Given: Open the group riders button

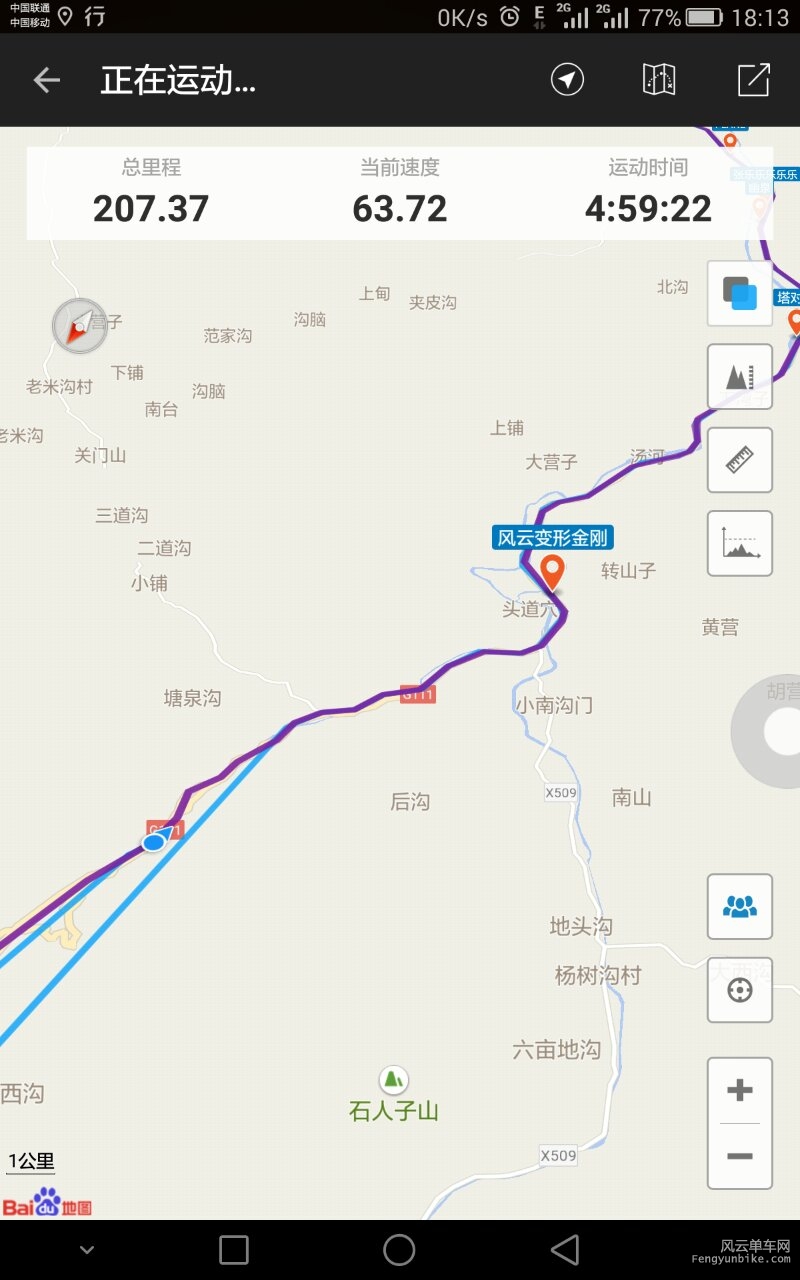Looking at the screenshot, I should coord(740,907).
